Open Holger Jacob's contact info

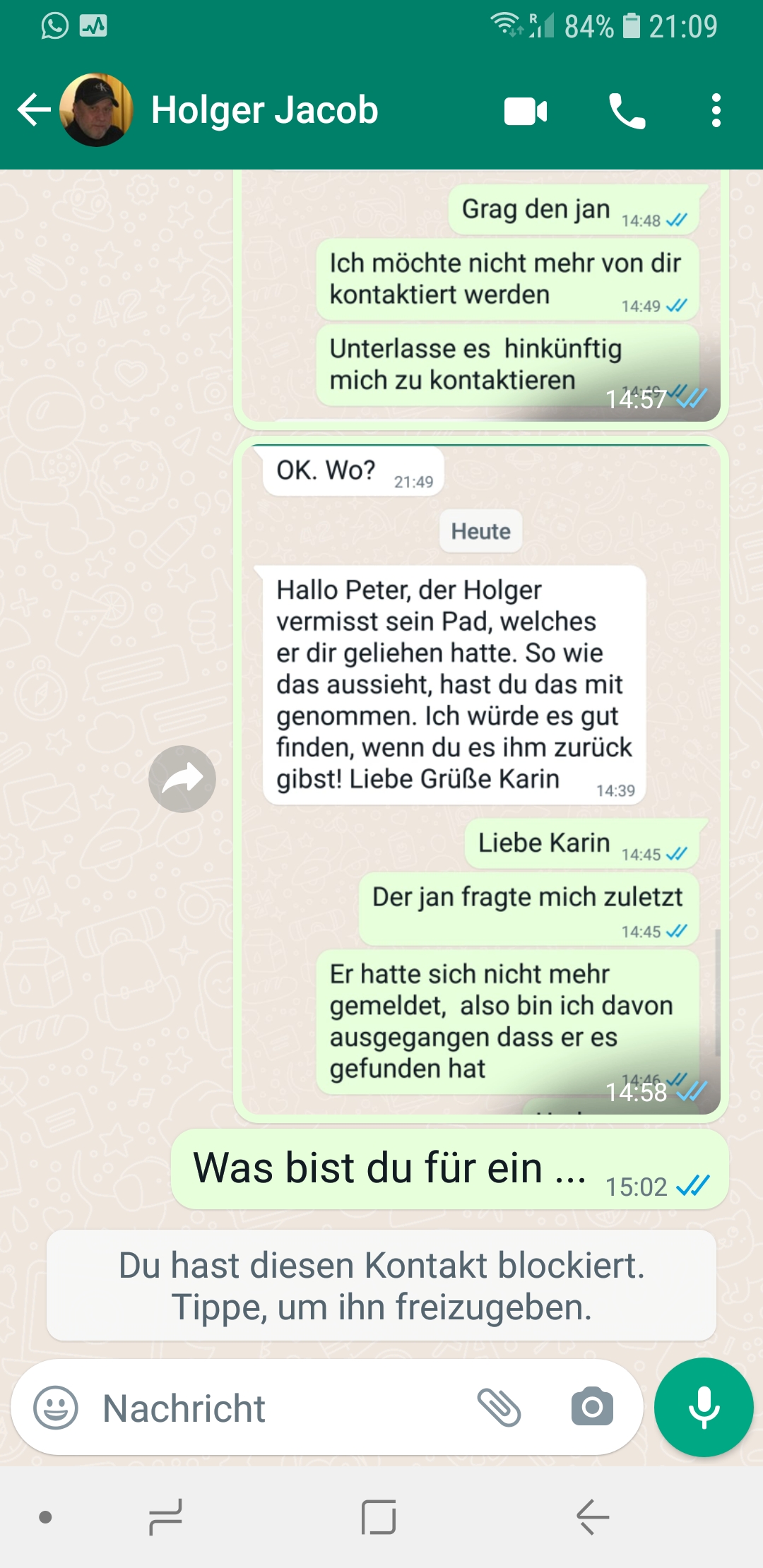click(x=265, y=110)
